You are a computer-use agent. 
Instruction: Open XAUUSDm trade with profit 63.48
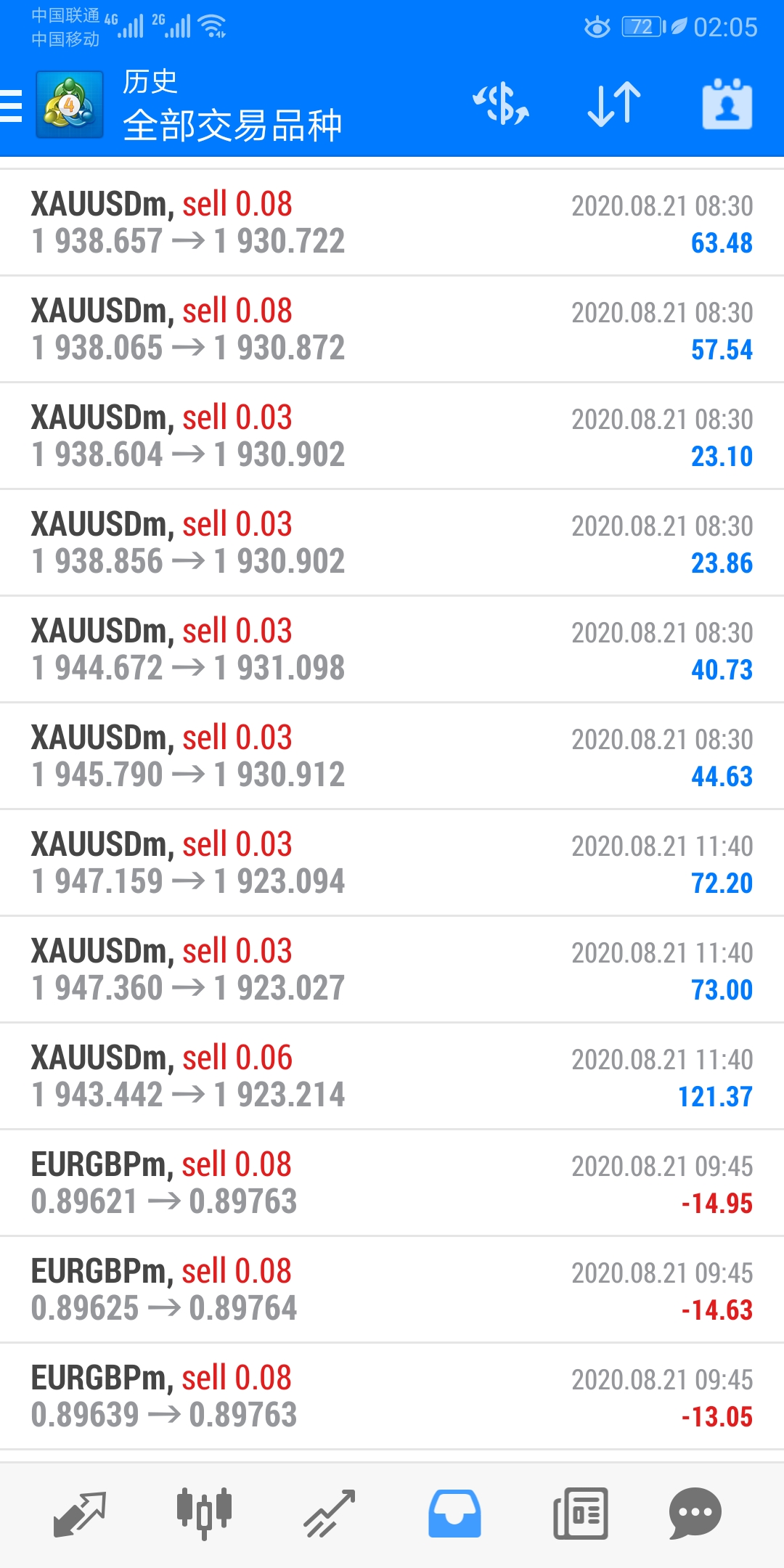tap(392, 223)
